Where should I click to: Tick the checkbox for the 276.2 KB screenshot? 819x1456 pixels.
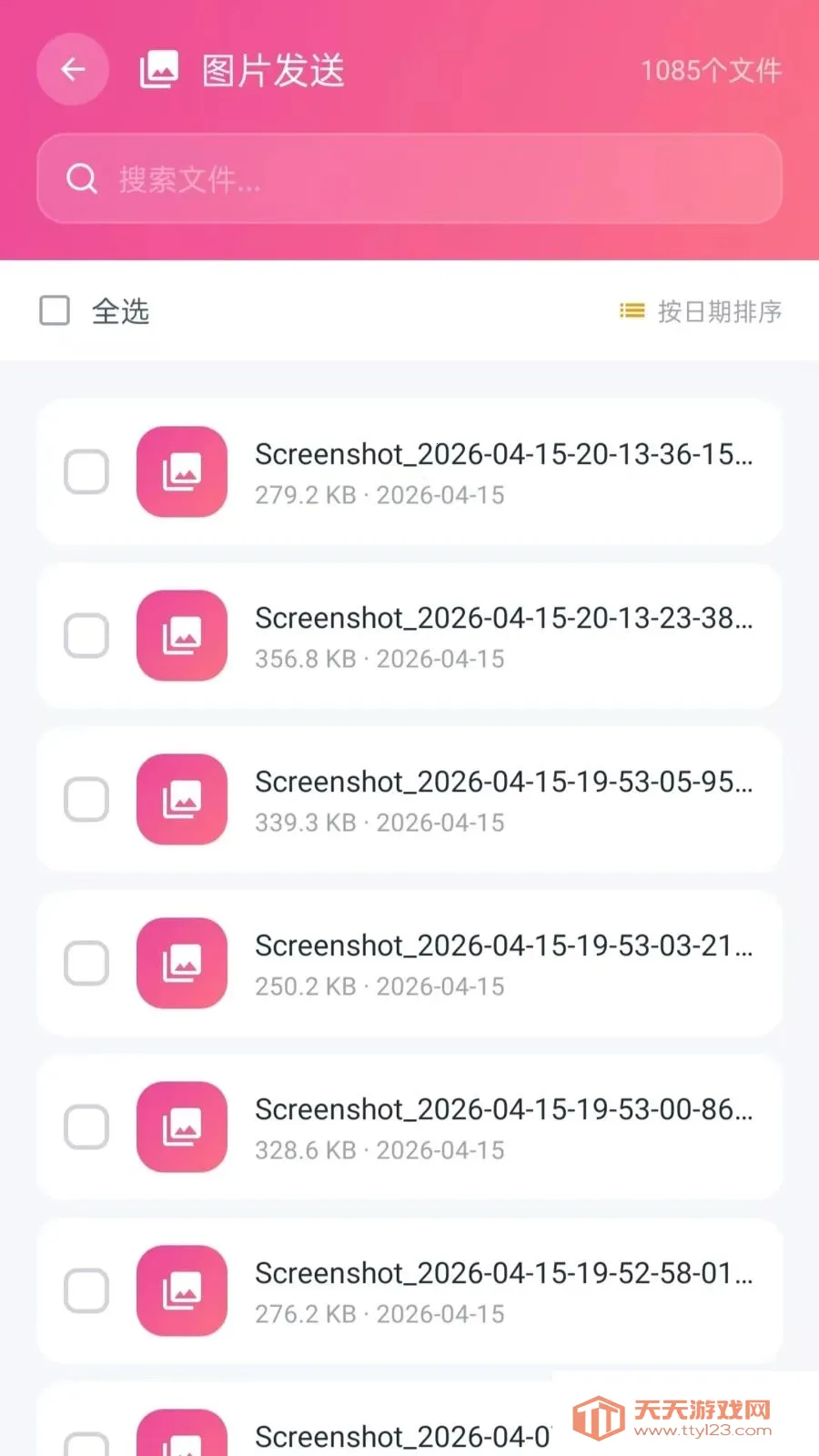click(86, 1291)
